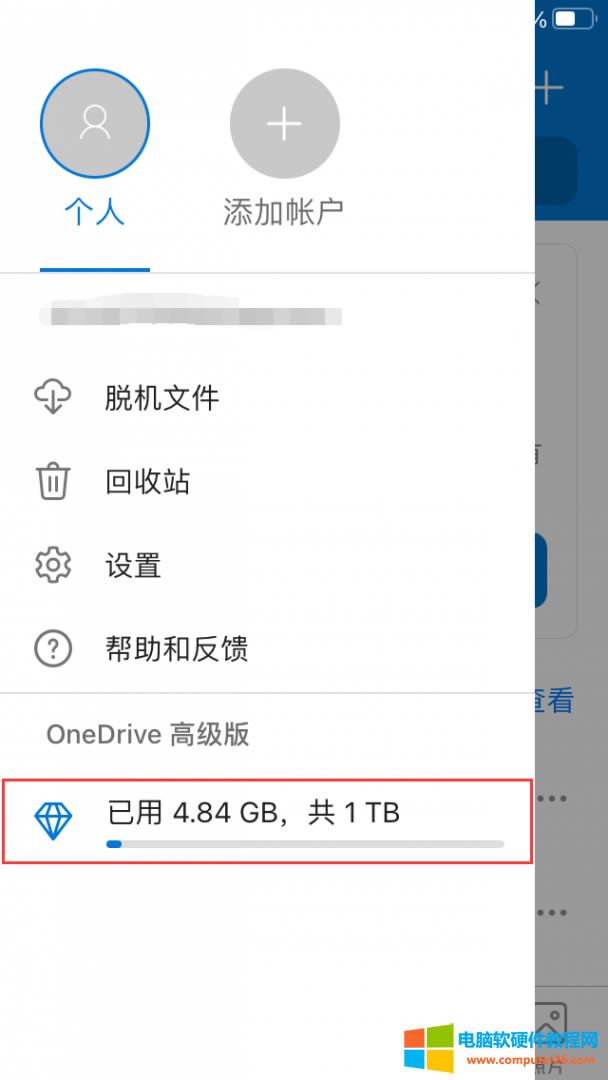Open 脱机文件 offline files

(x=161, y=398)
